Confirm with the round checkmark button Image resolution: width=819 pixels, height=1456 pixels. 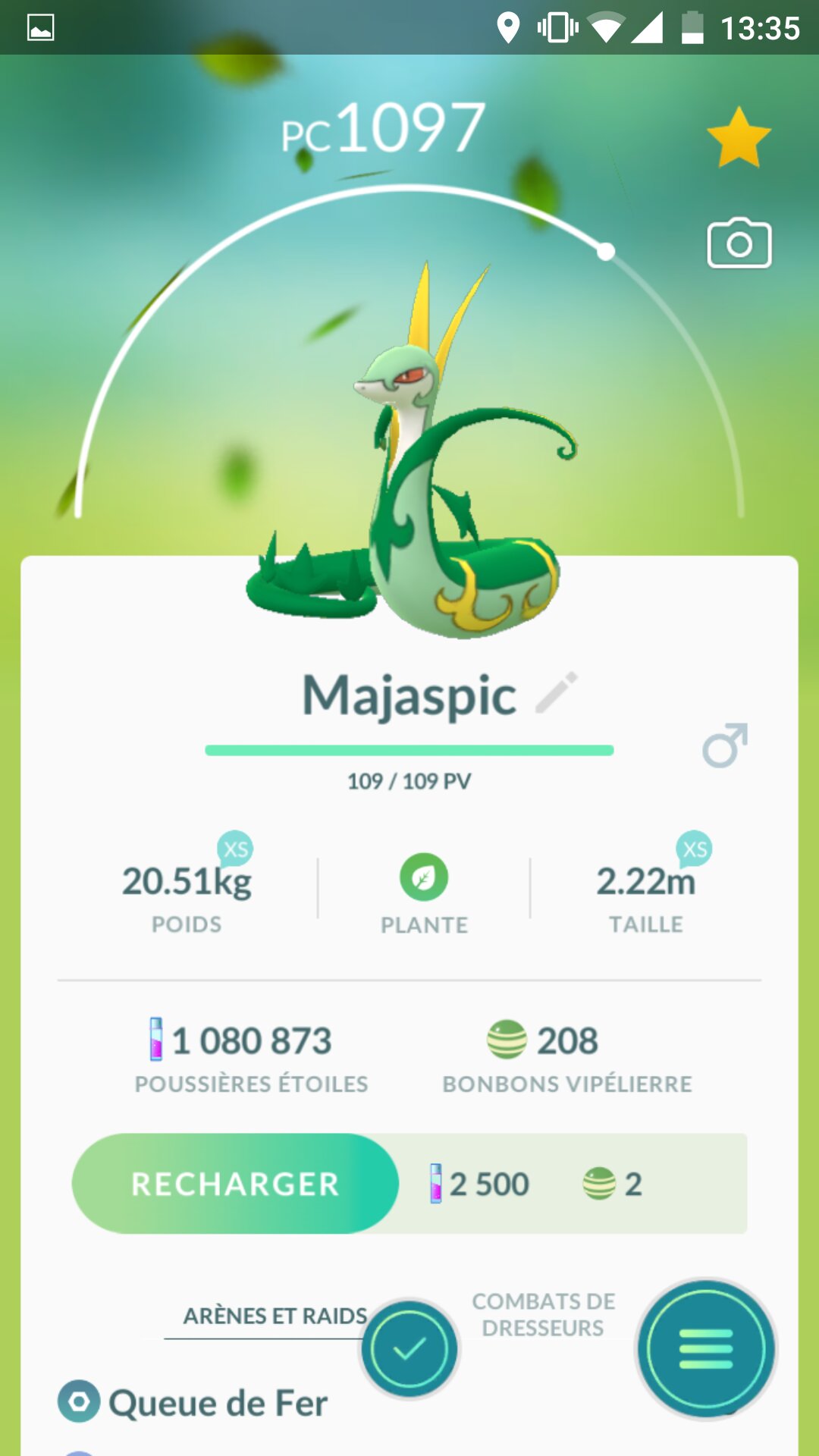click(409, 1349)
